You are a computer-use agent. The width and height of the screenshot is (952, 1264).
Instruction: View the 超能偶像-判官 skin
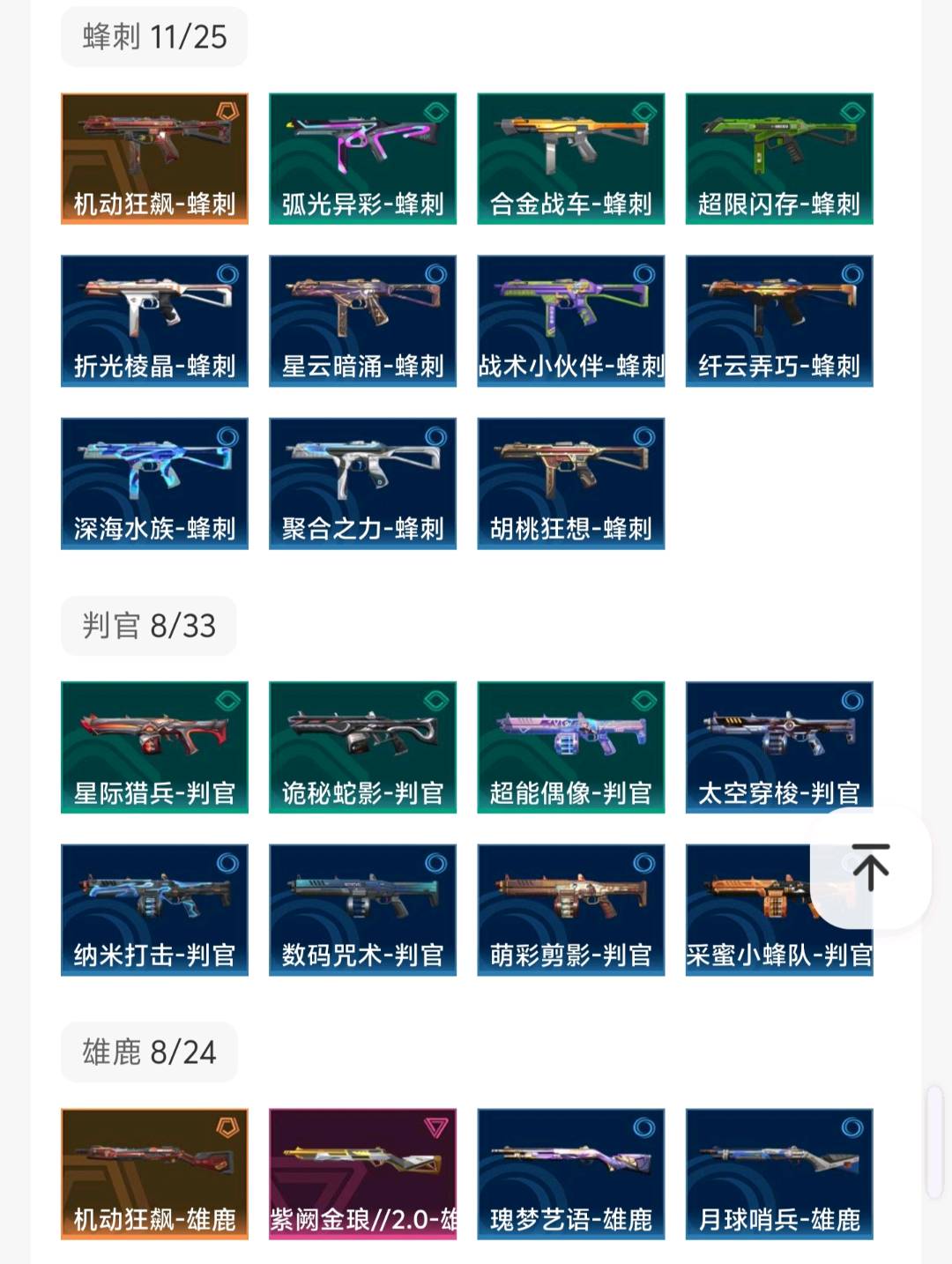(570, 747)
